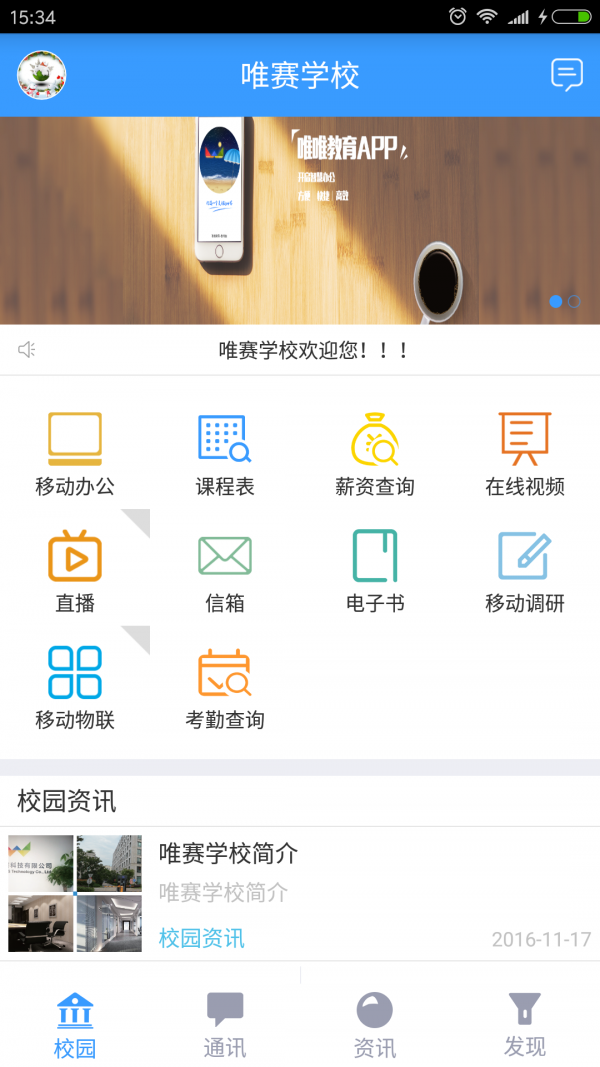The height and width of the screenshot is (1067, 600).
Task: Open 电子书 e-books
Action: click(375, 570)
